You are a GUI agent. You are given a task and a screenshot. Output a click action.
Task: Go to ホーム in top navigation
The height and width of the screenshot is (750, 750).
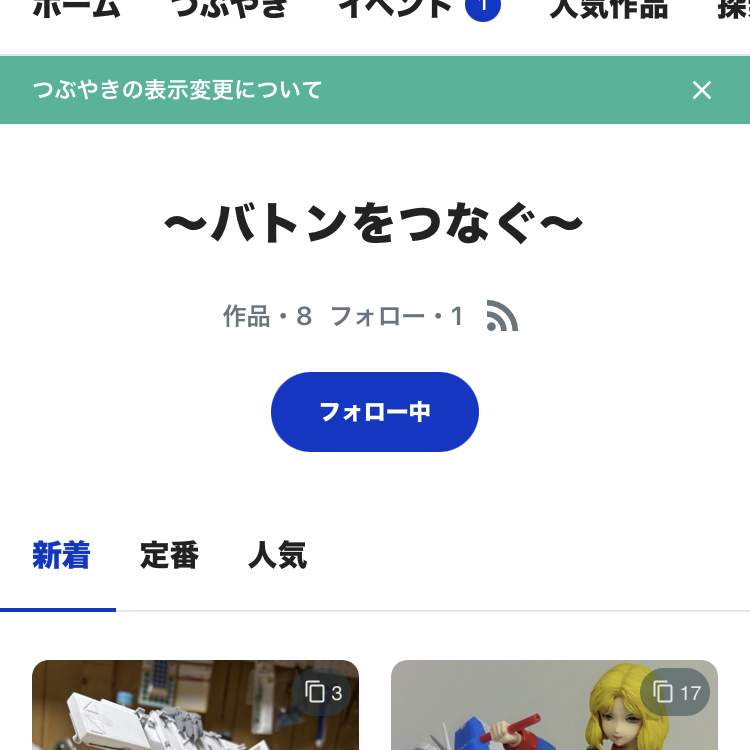(x=76, y=10)
